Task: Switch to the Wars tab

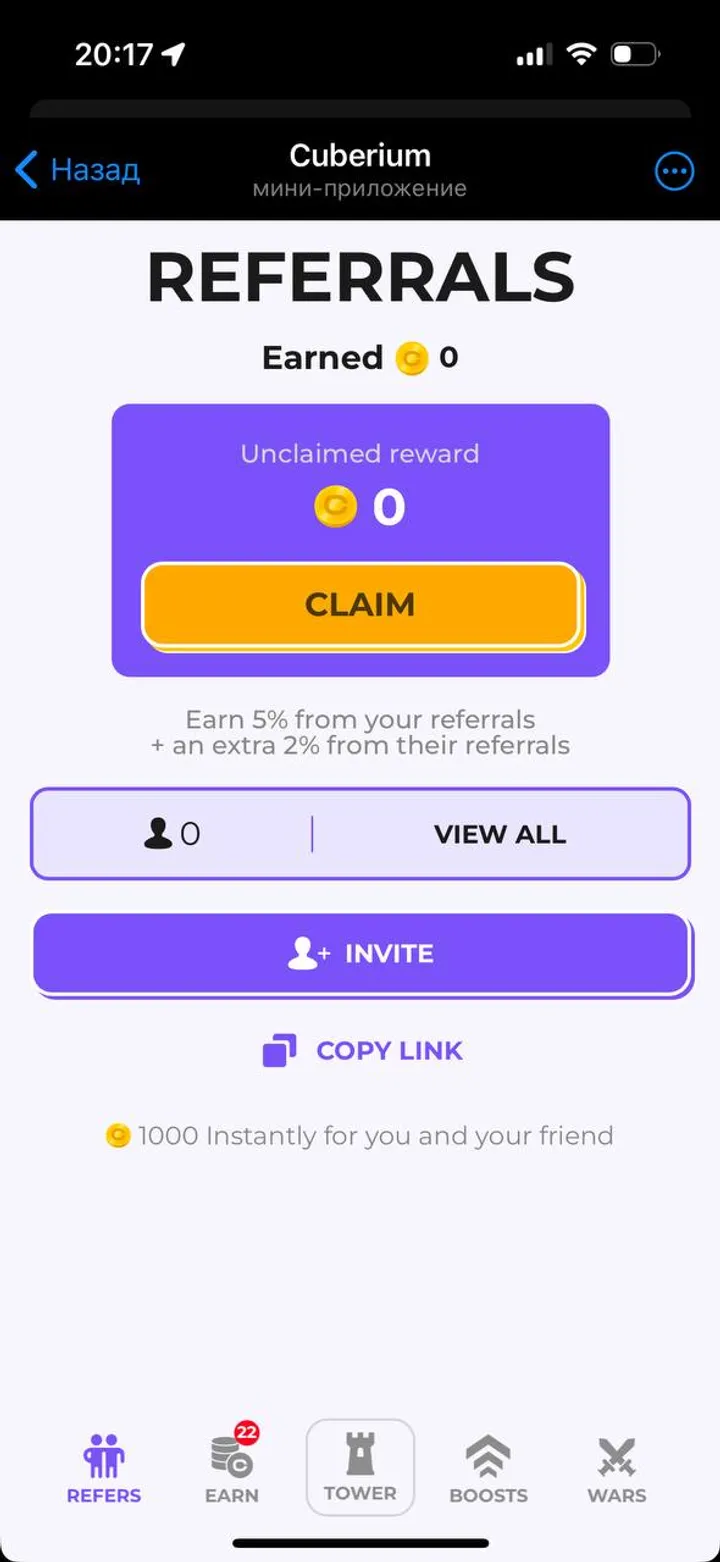Action: point(616,1468)
